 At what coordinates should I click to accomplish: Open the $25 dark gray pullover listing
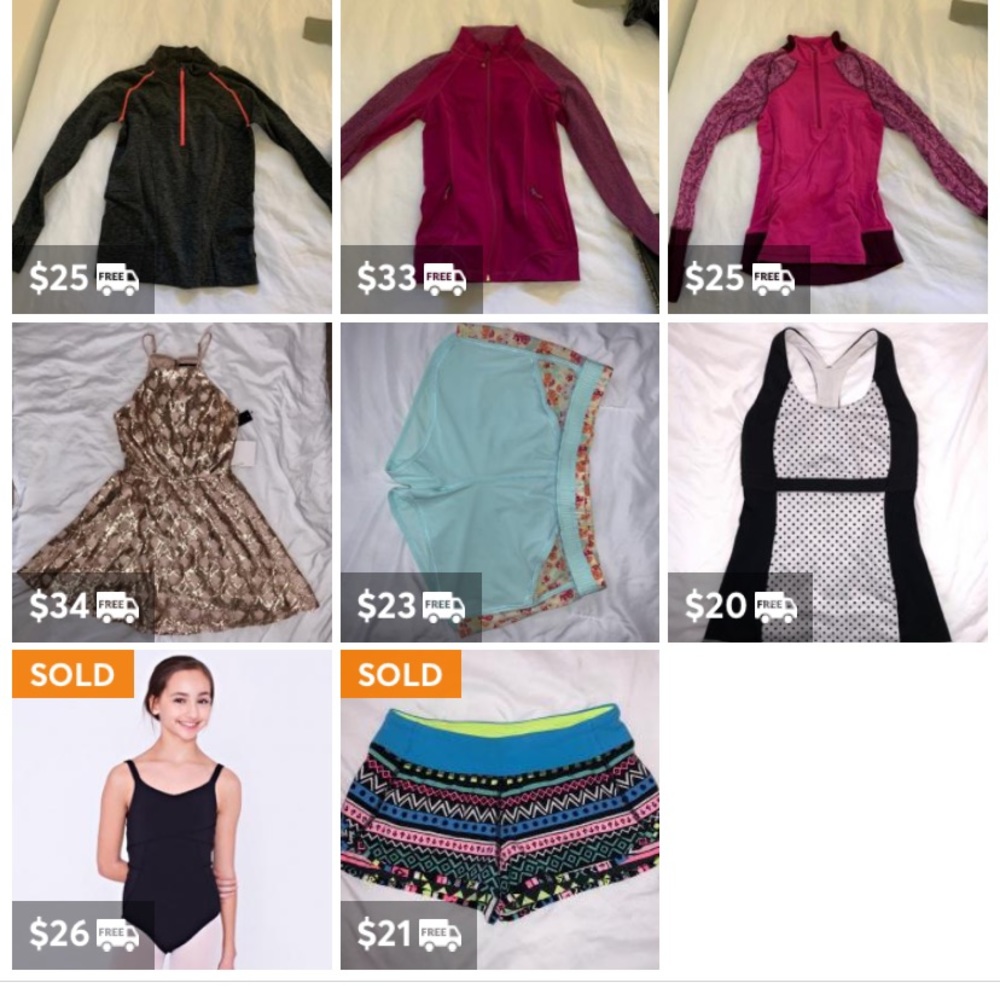[172, 157]
